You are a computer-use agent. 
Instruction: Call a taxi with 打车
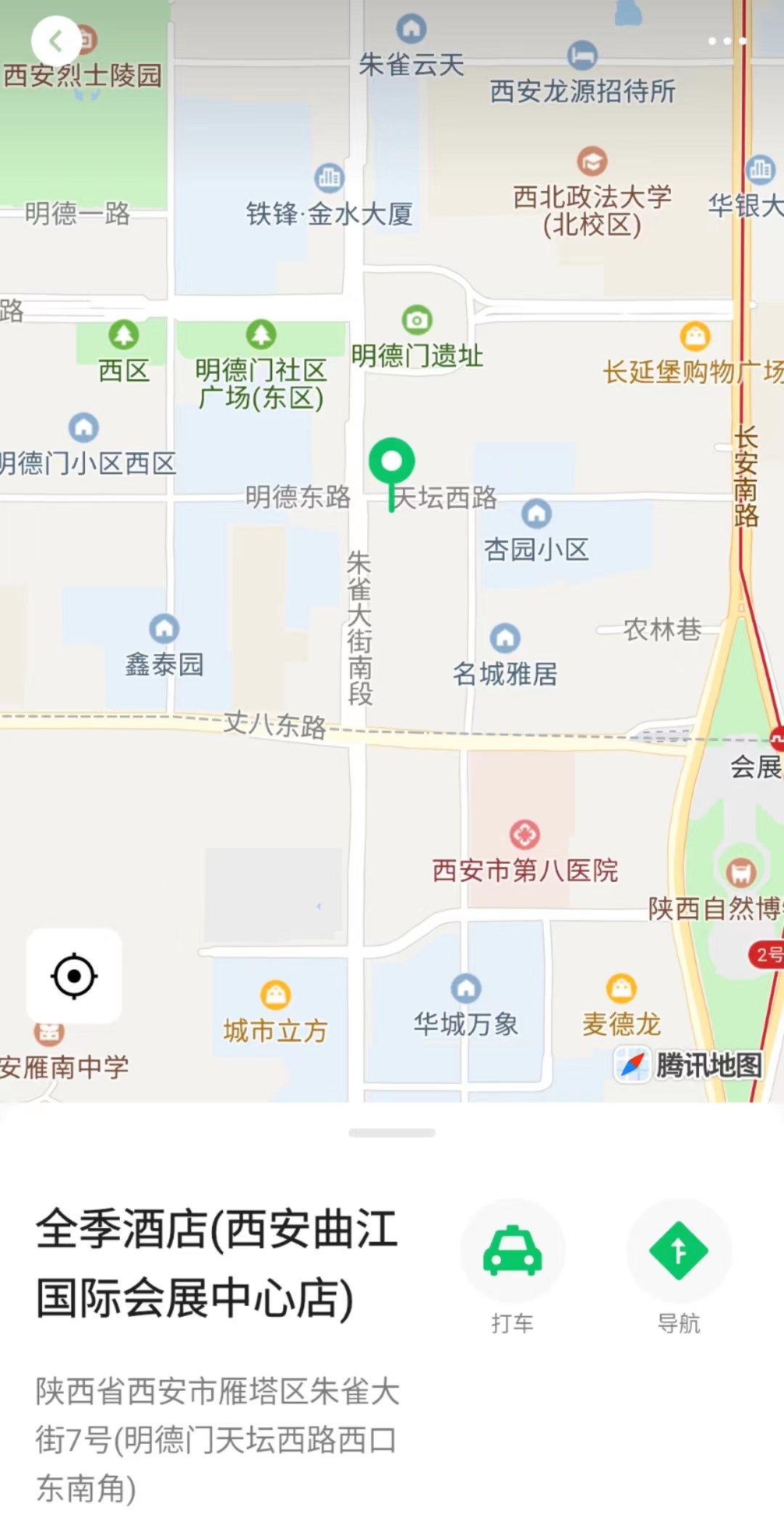tap(513, 1252)
